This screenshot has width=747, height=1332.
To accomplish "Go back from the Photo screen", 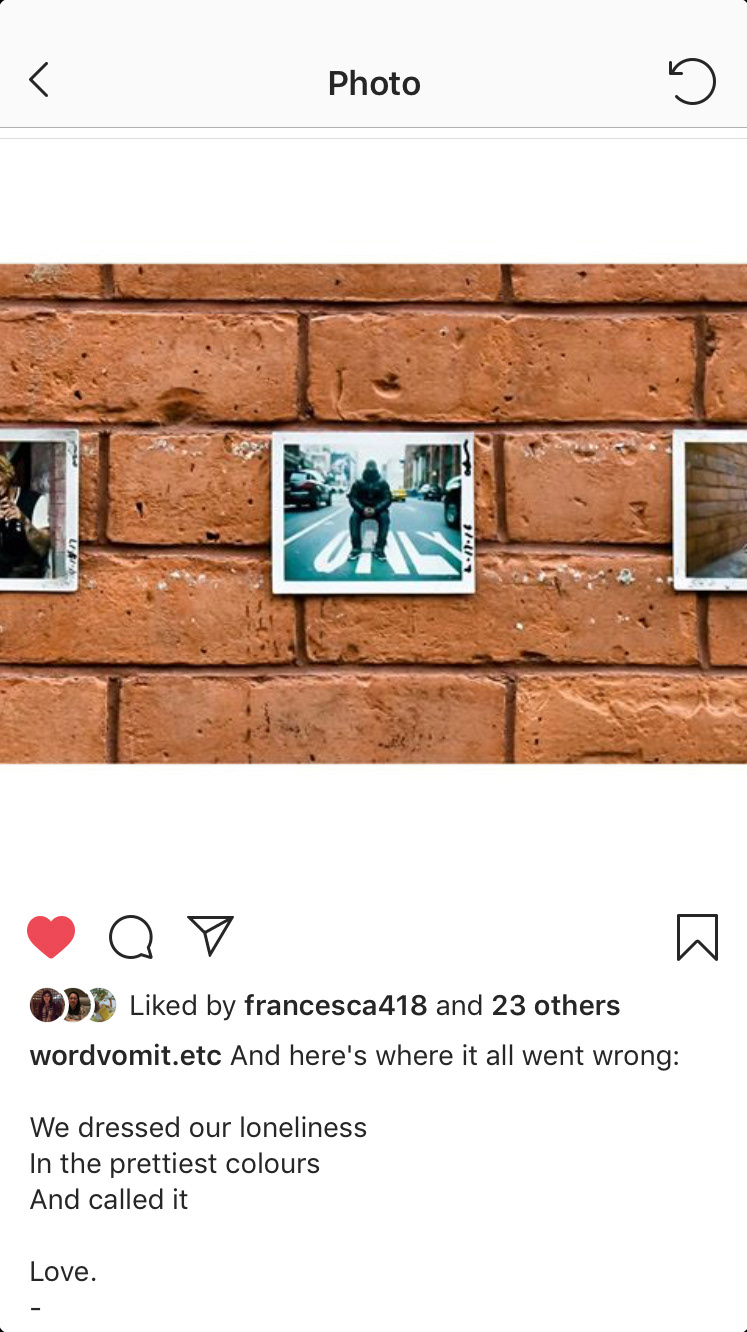I will [39, 81].
